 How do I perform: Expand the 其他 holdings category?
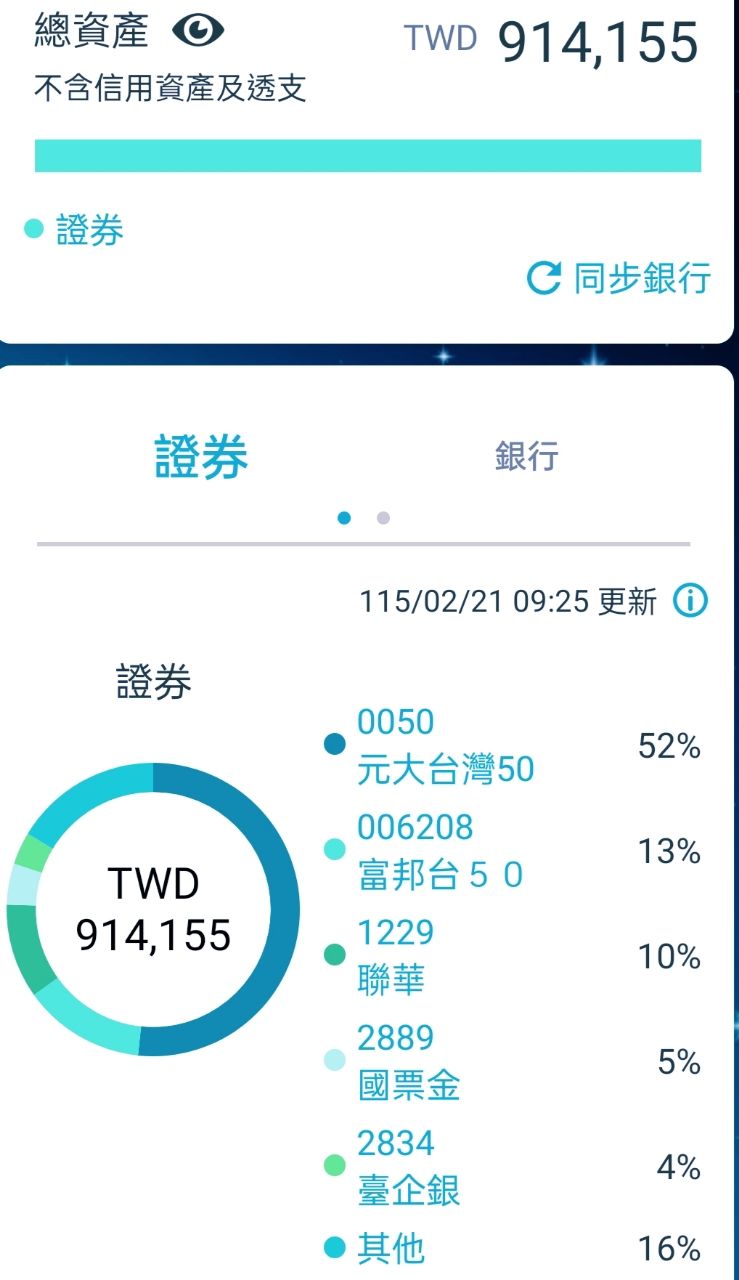point(391,1248)
